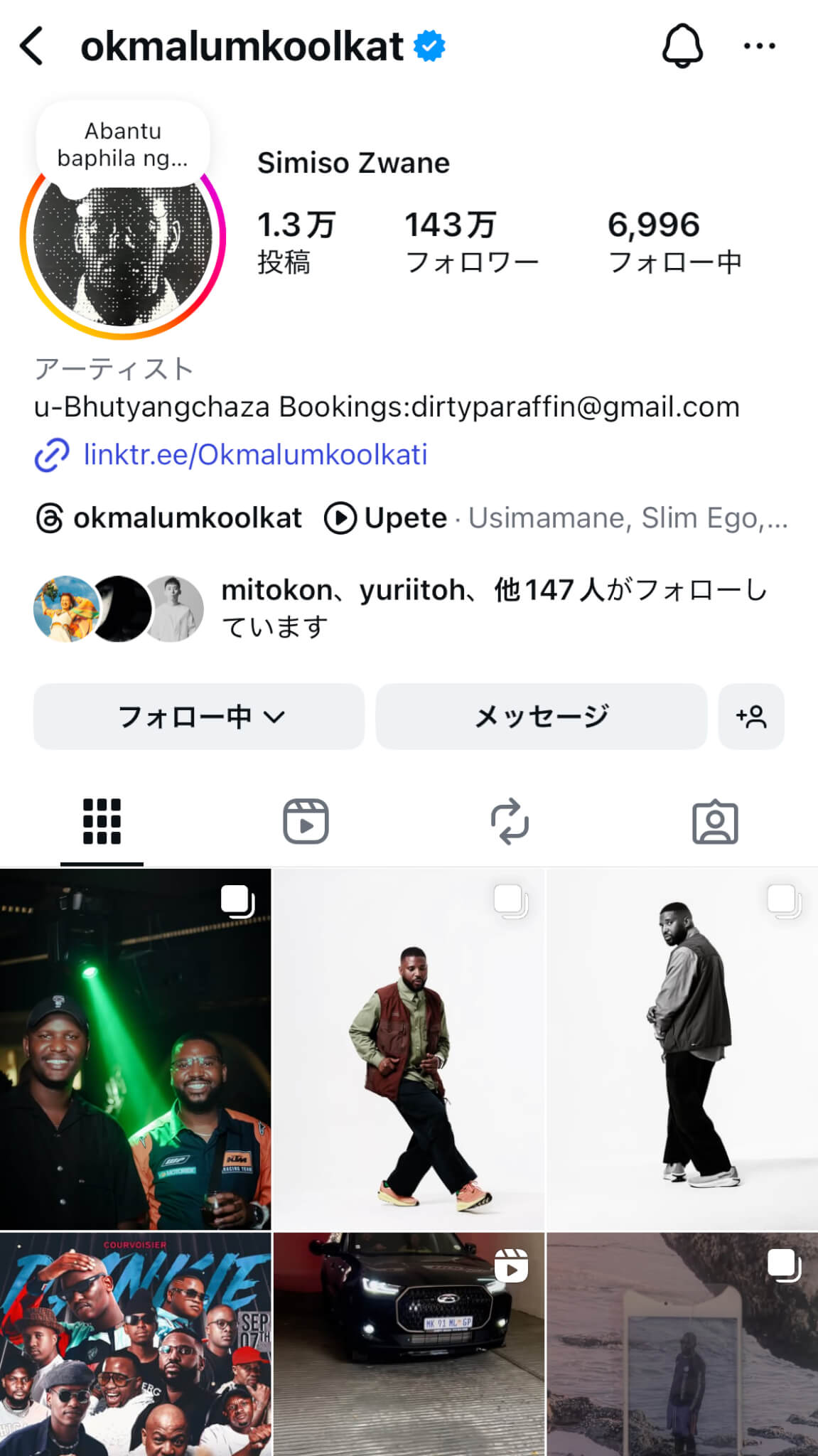Open the post with green spotlight

(x=135, y=1049)
